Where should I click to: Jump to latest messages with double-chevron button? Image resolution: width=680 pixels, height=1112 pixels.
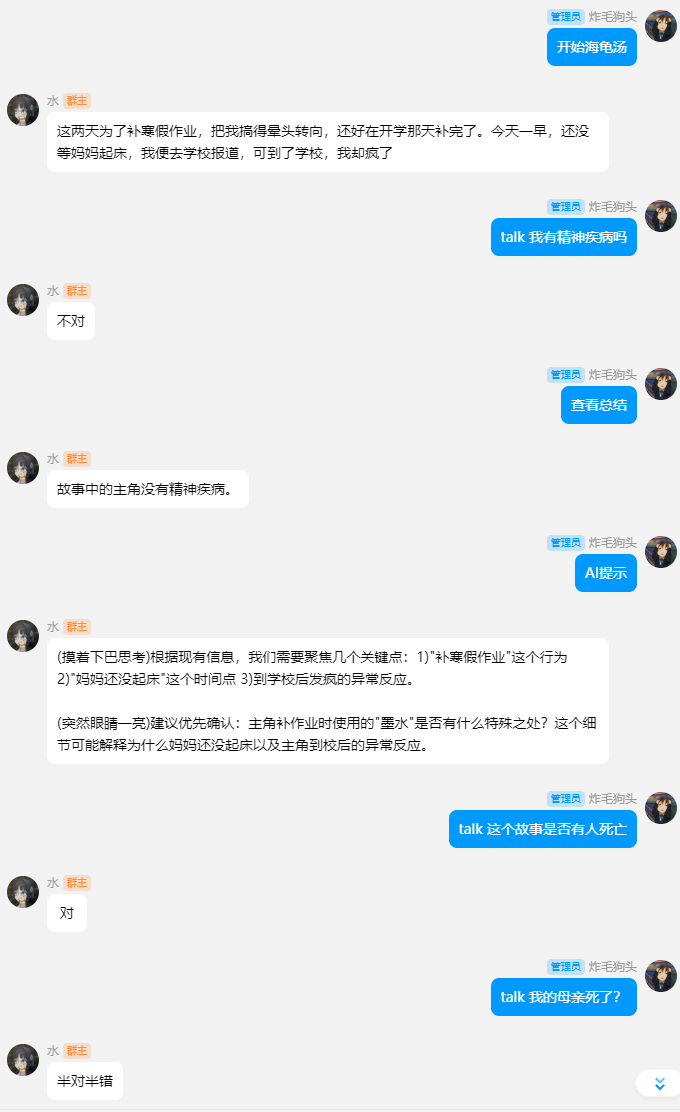point(659,1083)
